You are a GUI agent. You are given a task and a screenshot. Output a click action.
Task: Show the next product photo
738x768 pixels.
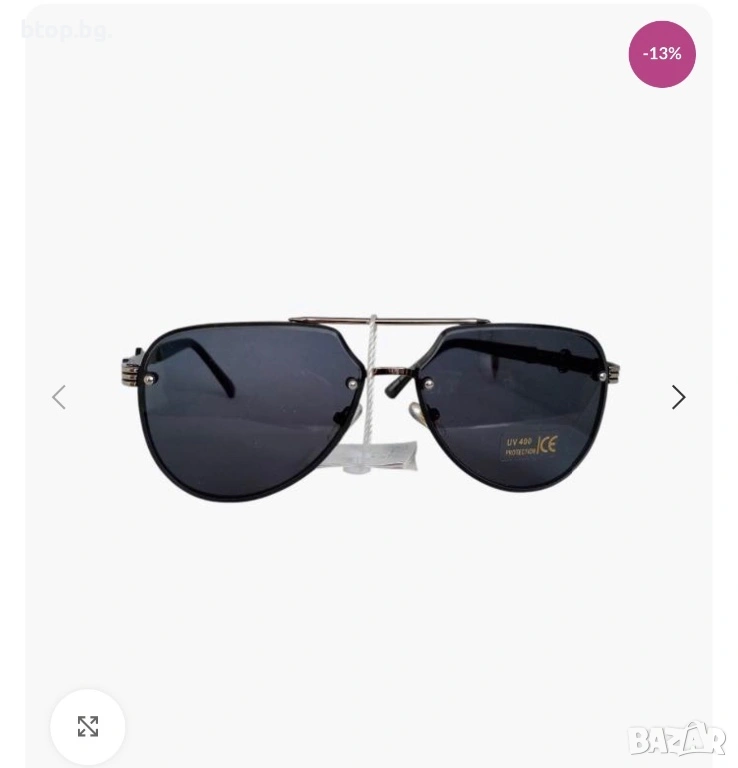tap(678, 398)
